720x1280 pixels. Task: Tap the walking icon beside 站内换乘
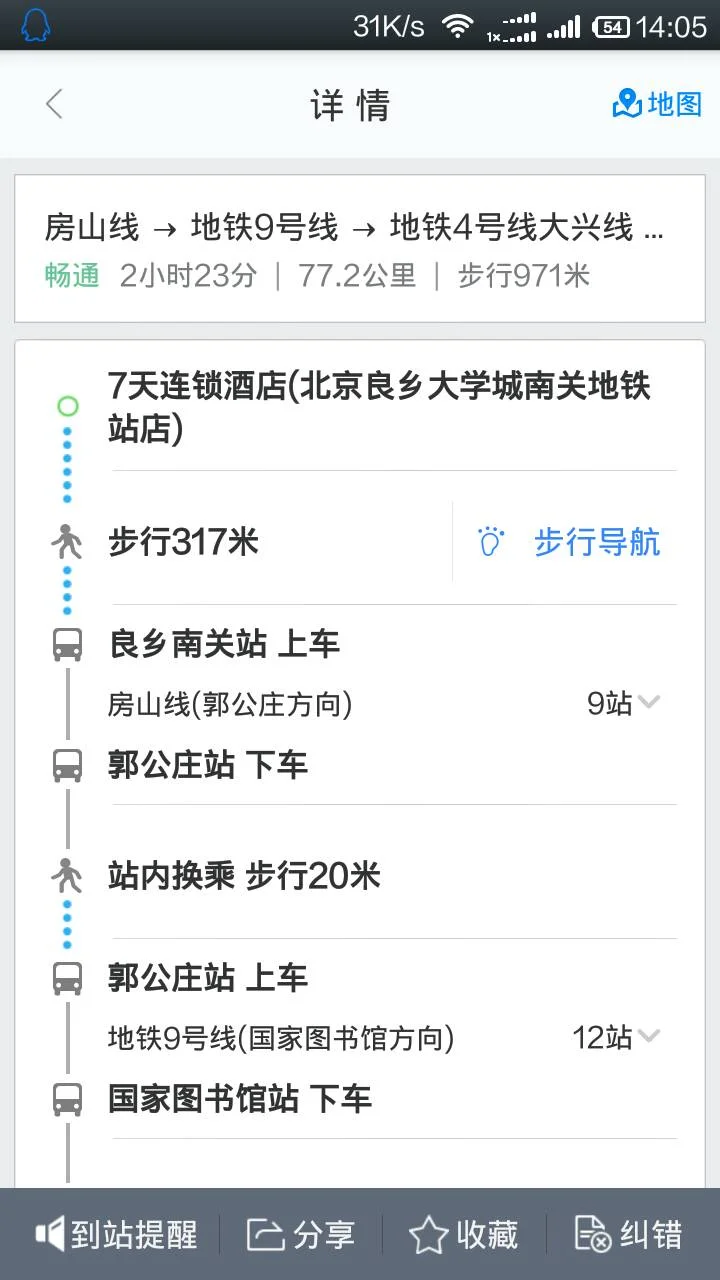[67, 876]
